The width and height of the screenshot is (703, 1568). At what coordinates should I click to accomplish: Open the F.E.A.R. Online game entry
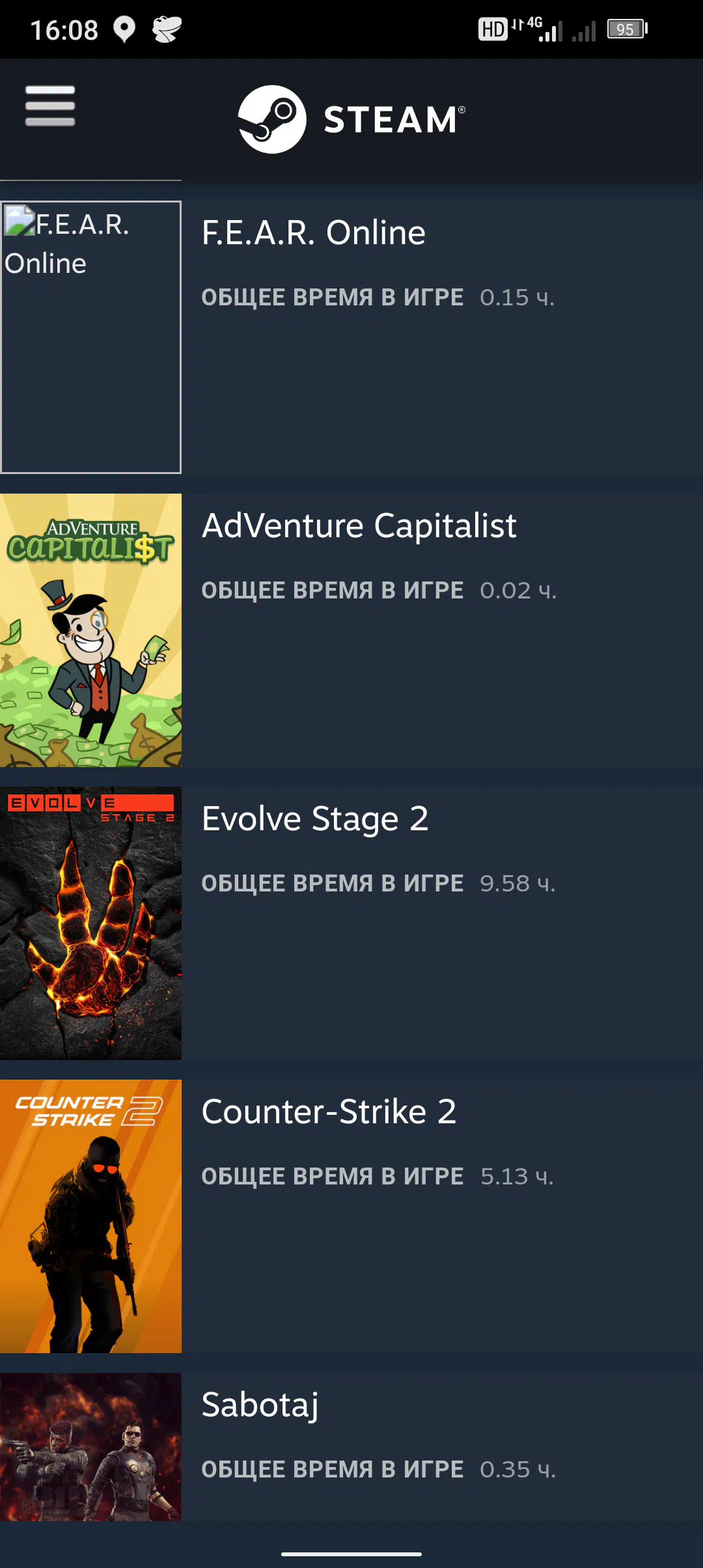tap(313, 233)
